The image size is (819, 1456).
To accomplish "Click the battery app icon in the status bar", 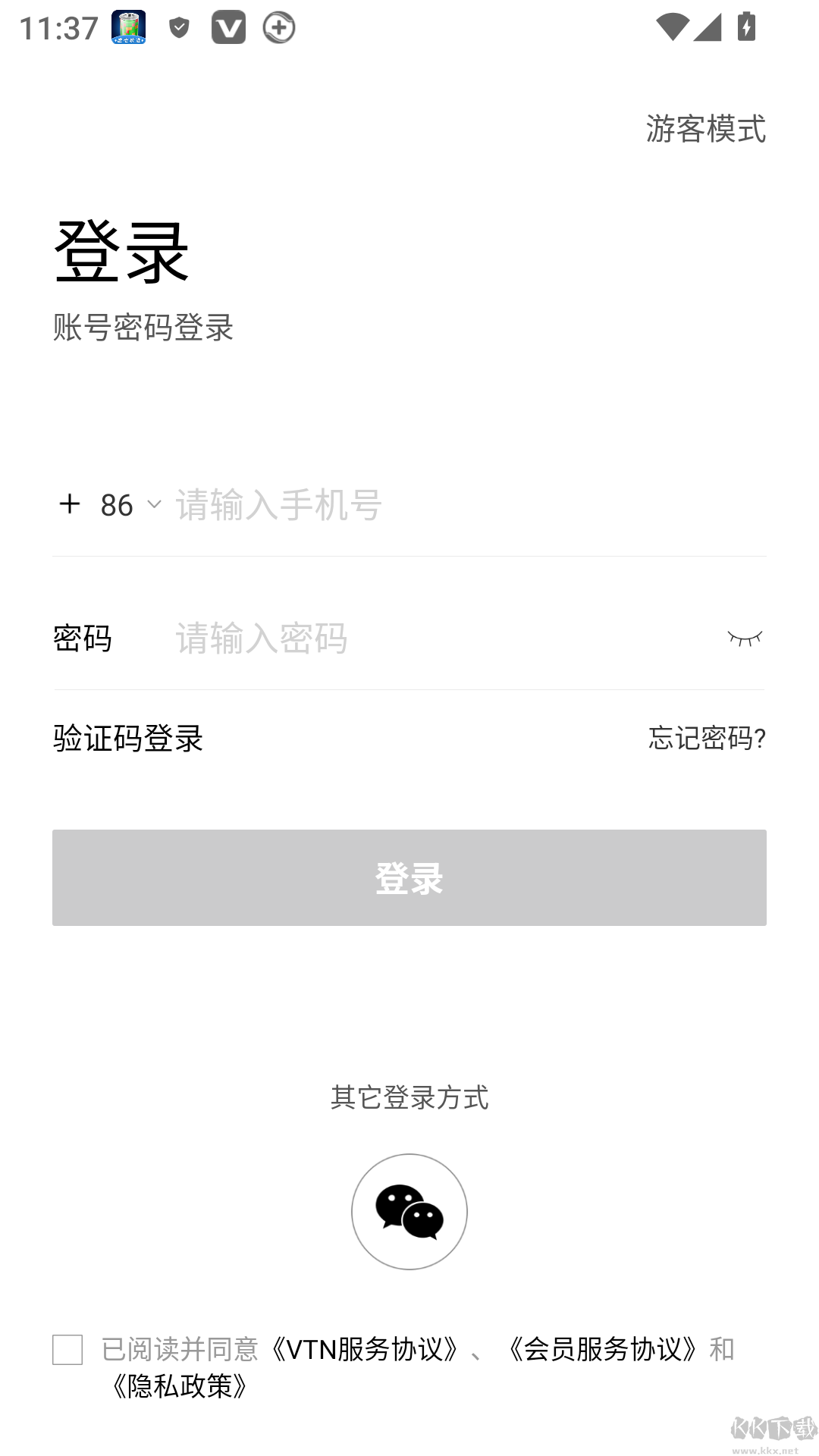I will point(126,29).
